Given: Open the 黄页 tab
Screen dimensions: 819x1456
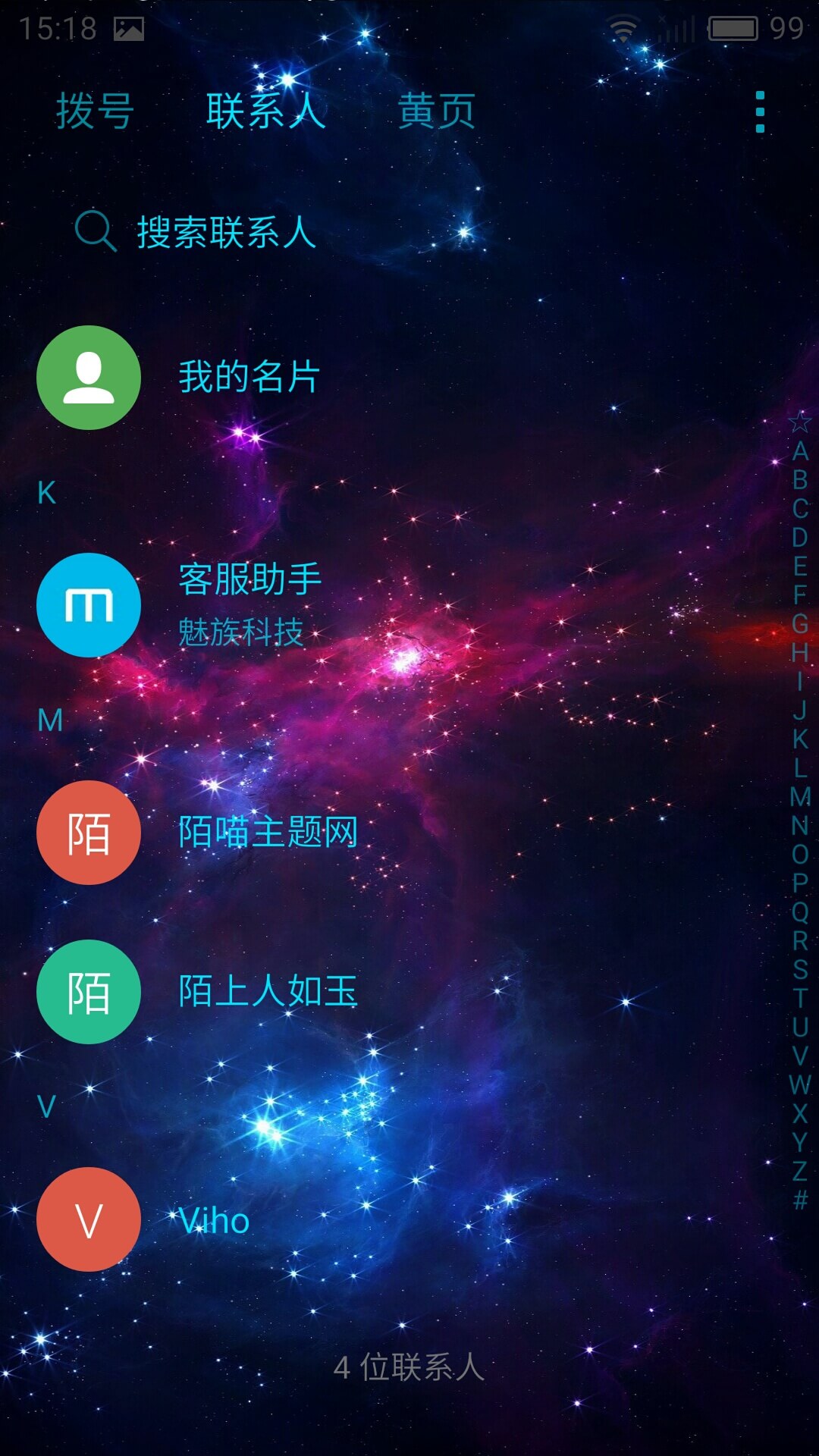Looking at the screenshot, I should 437,111.
